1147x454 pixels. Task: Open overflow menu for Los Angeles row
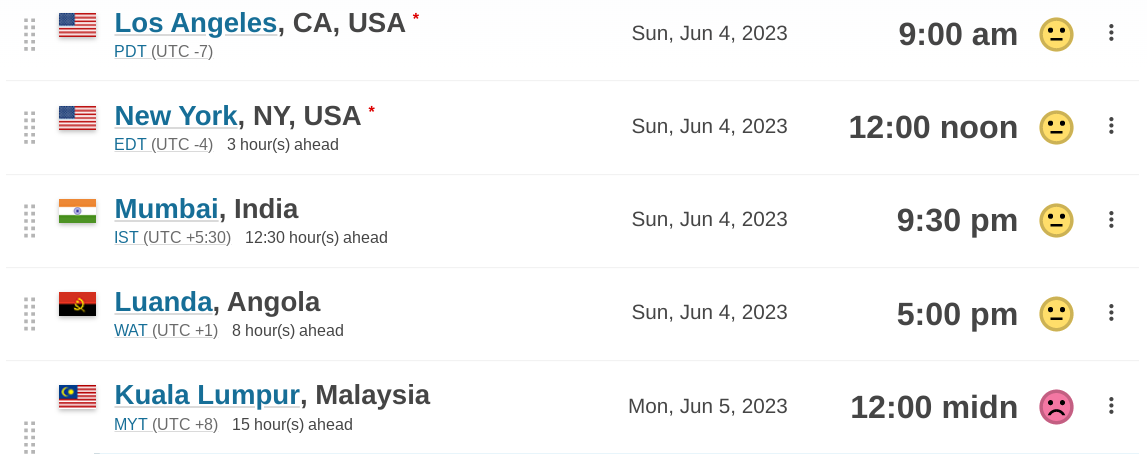(x=1110, y=33)
